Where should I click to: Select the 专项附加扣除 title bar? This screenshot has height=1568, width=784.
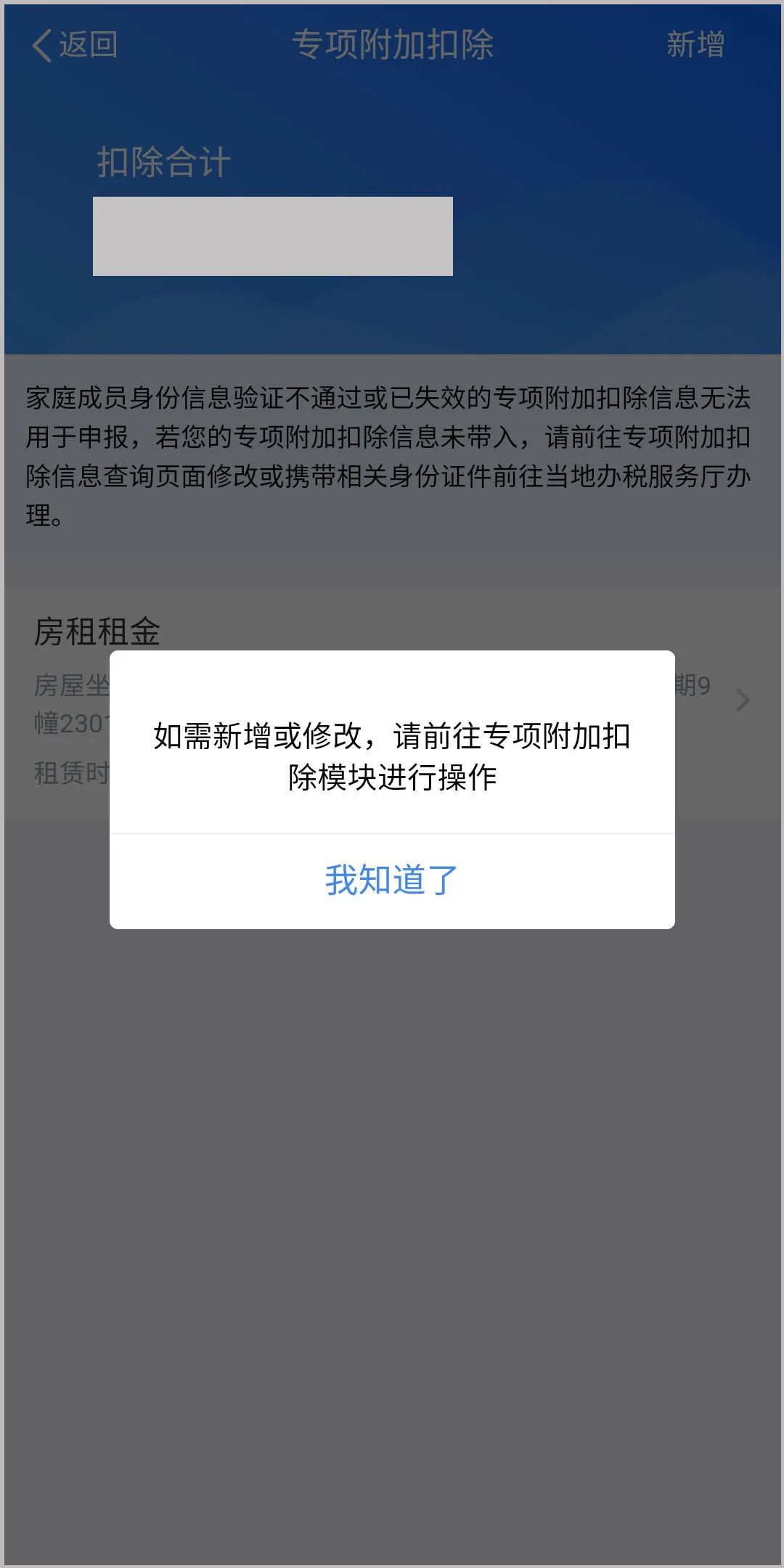(392, 46)
